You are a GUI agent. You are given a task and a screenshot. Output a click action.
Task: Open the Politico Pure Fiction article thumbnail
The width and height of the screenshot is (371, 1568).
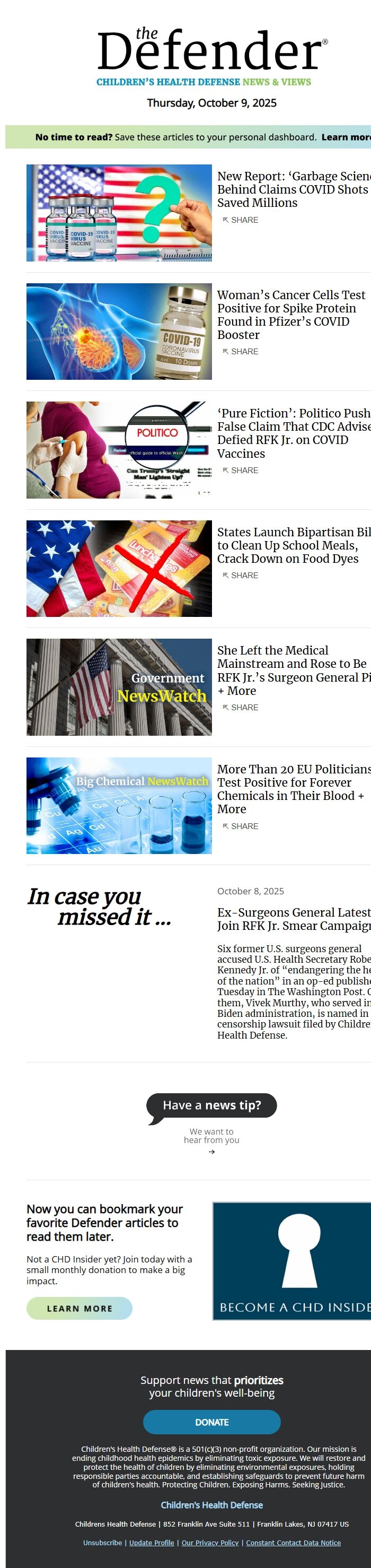click(119, 450)
